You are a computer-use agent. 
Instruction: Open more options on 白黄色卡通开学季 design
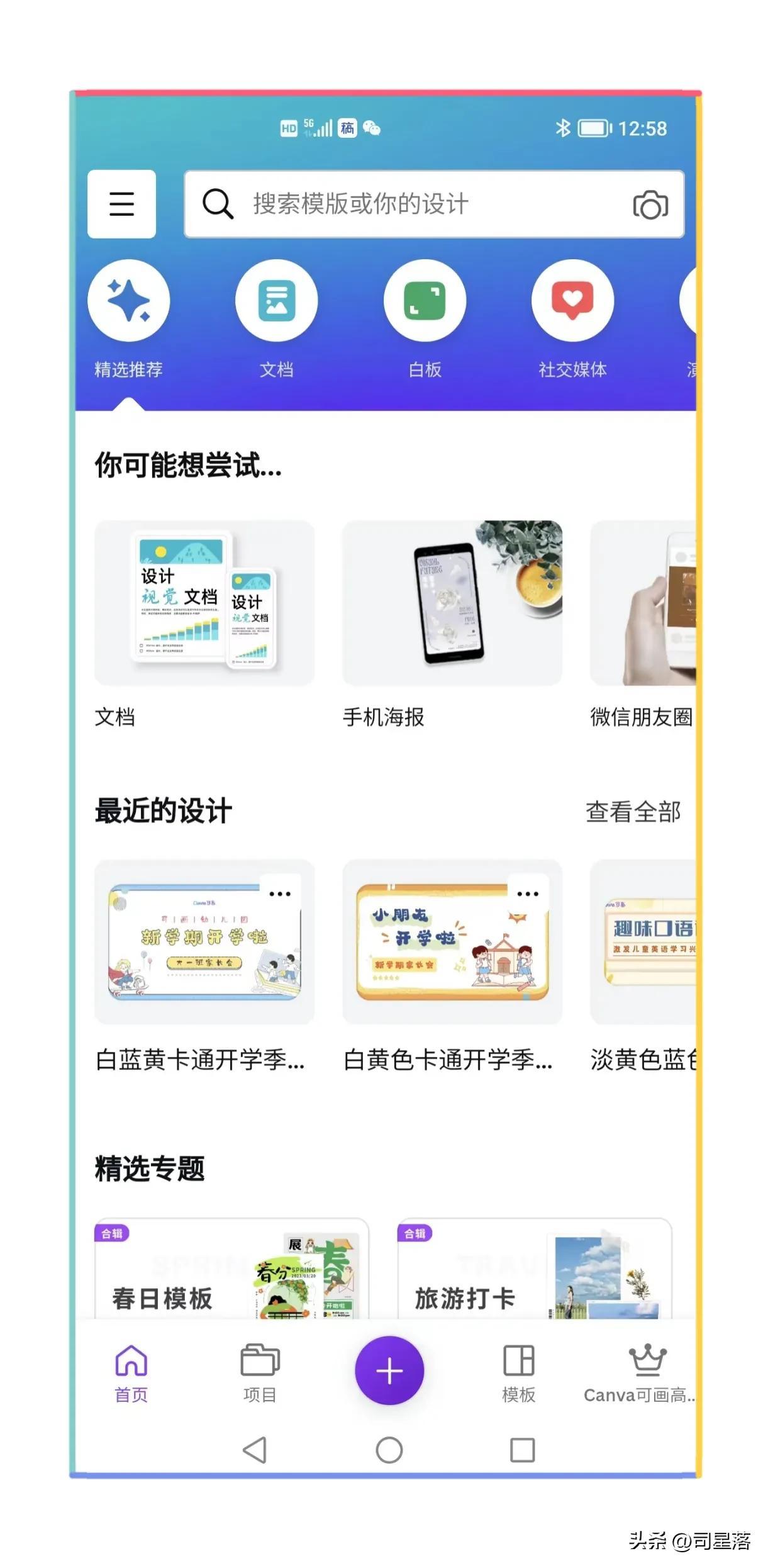(527, 893)
